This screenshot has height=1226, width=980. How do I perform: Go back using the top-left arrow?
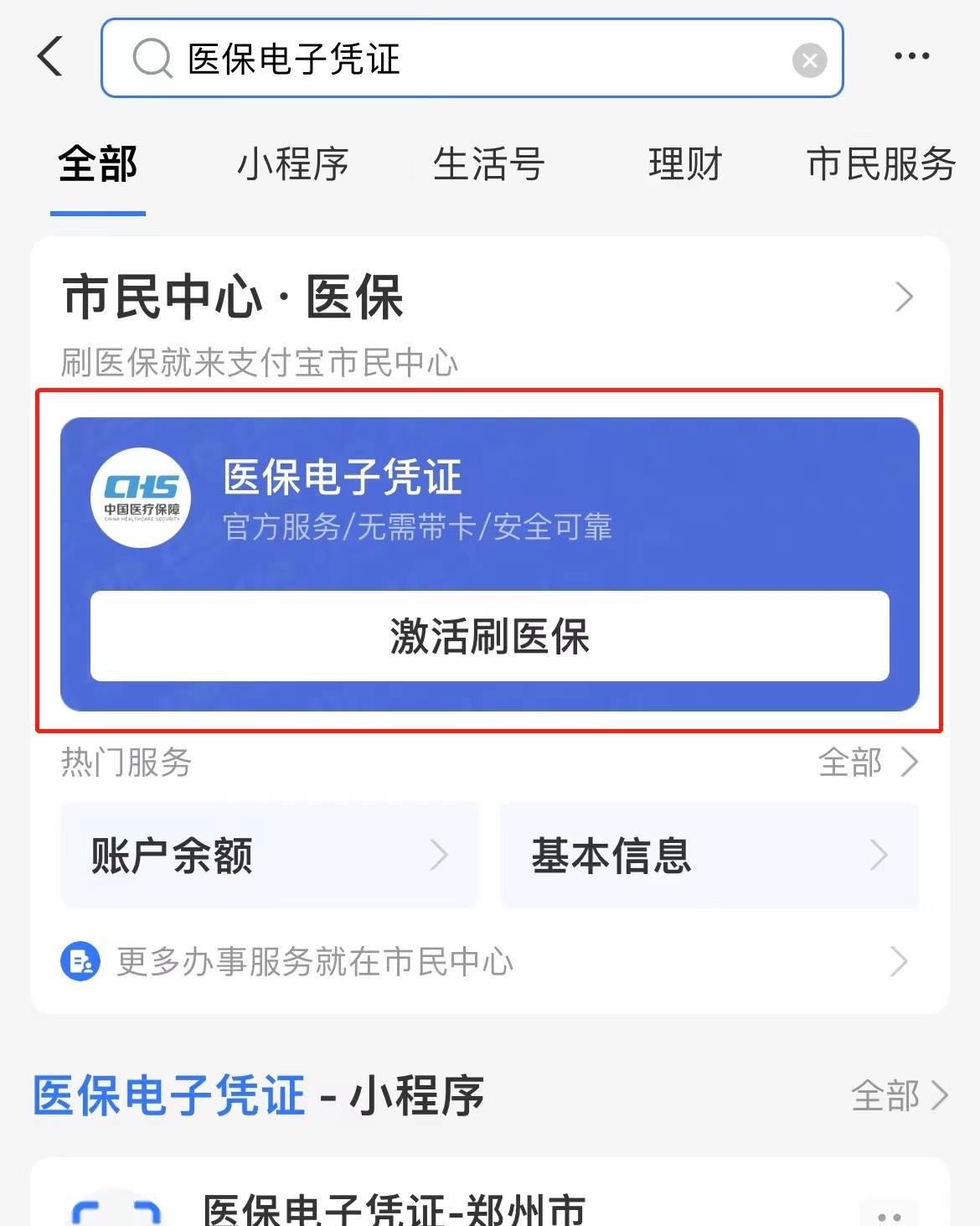[x=51, y=57]
